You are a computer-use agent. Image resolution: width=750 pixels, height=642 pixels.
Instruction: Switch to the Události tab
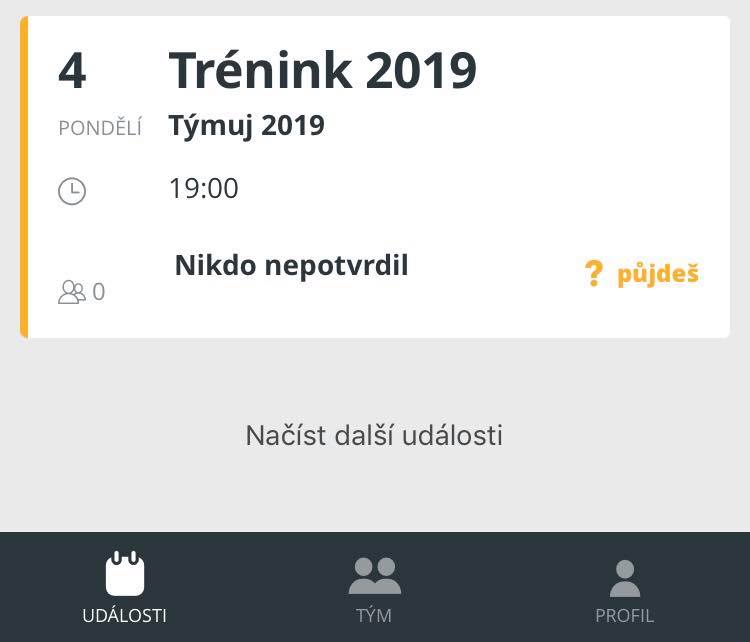coord(125,589)
